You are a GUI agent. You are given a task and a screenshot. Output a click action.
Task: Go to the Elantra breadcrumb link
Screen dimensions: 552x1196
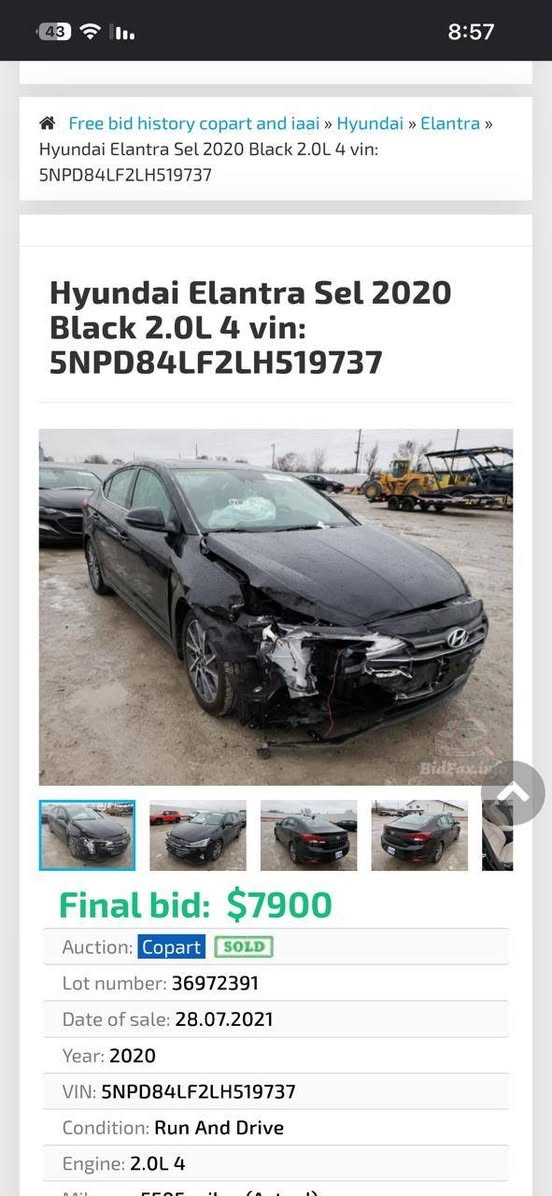tap(450, 123)
